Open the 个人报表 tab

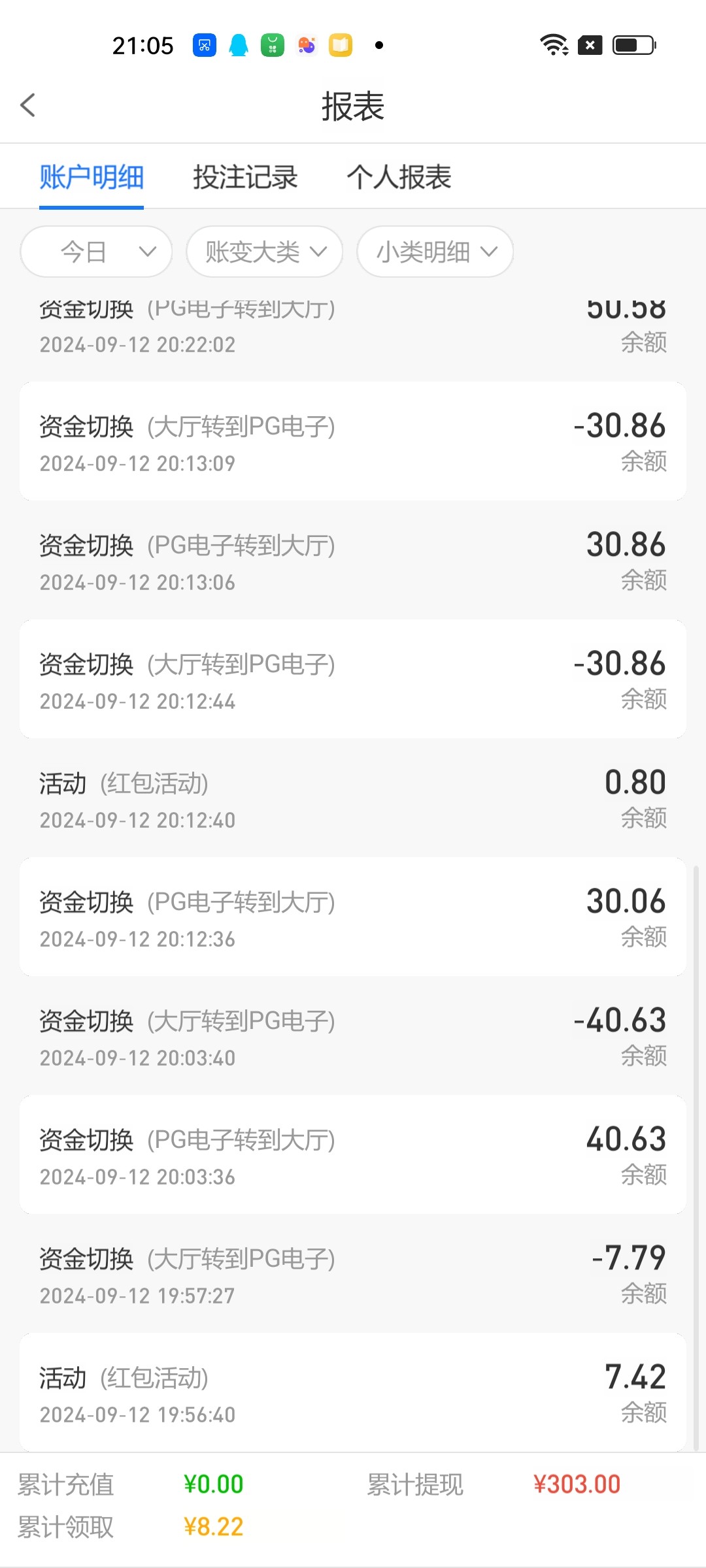[x=399, y=177]
